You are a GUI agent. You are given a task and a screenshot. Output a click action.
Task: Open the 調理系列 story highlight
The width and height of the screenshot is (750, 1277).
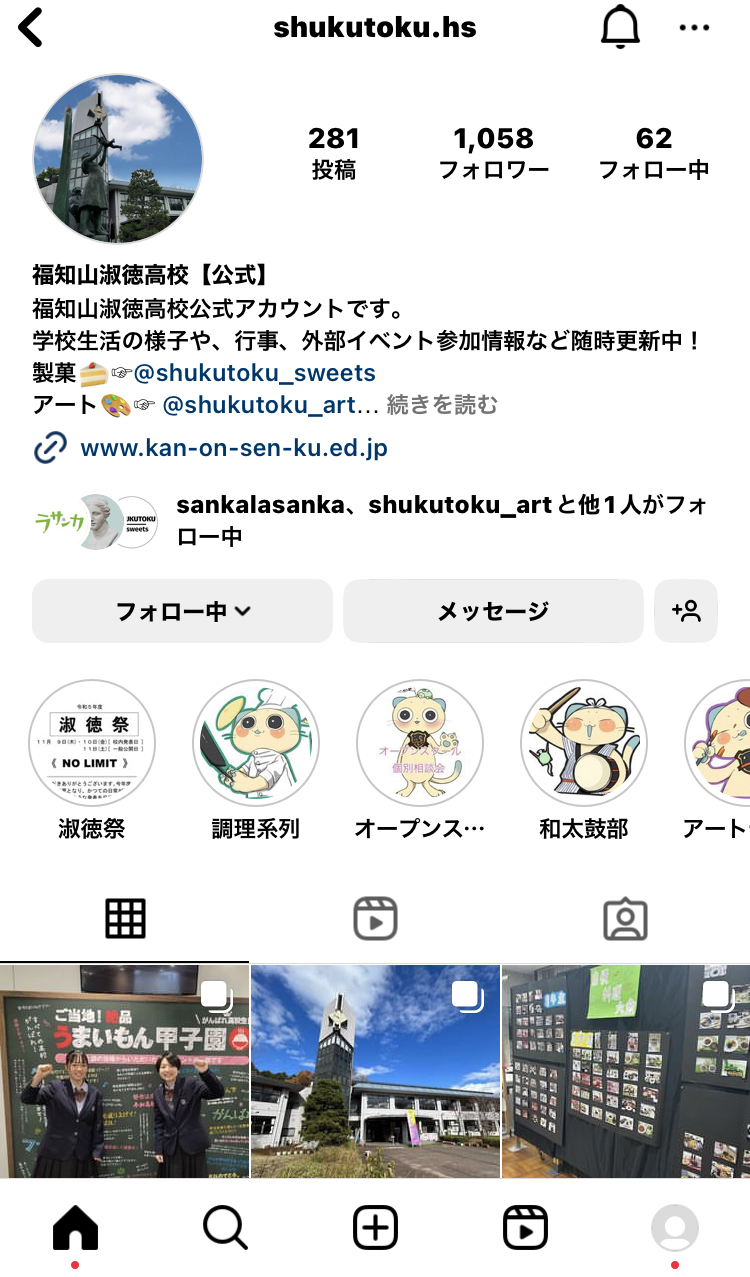pos(256,743)
